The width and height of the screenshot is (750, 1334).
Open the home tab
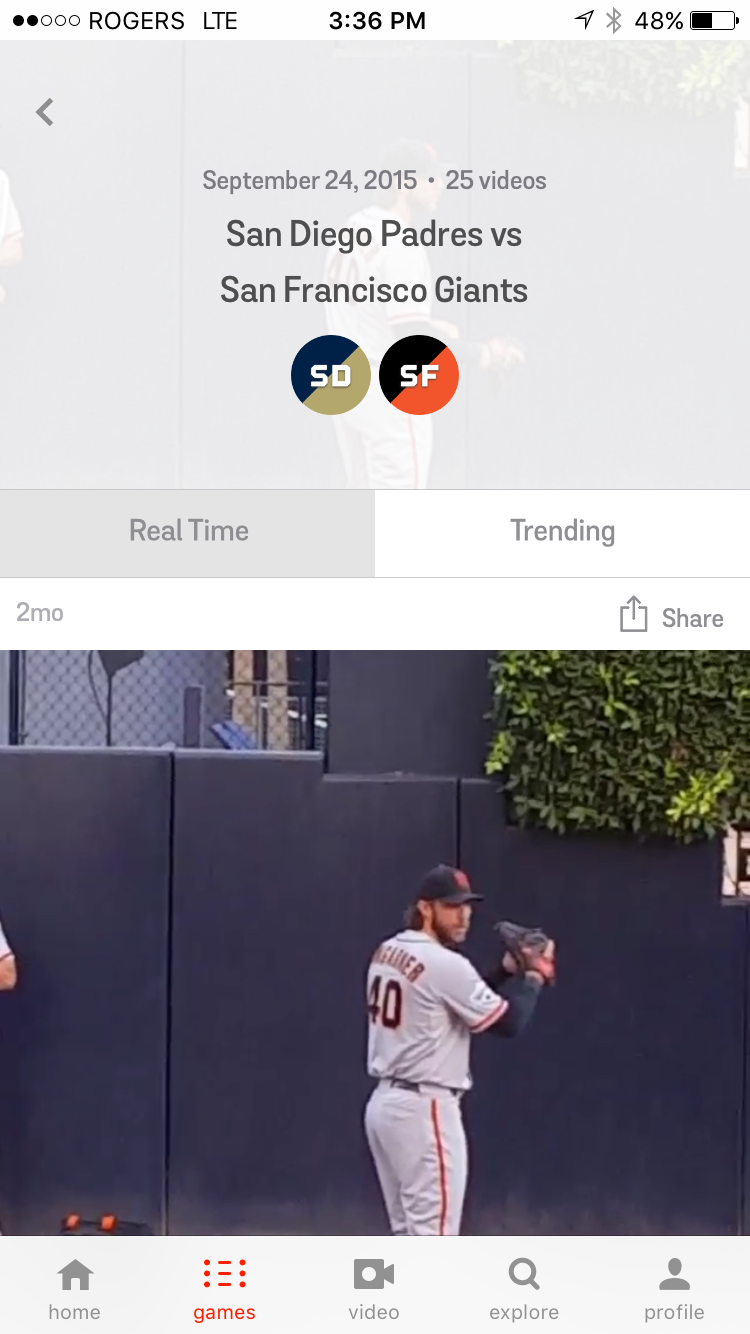pyautogui.click(x=75, y=1288)
